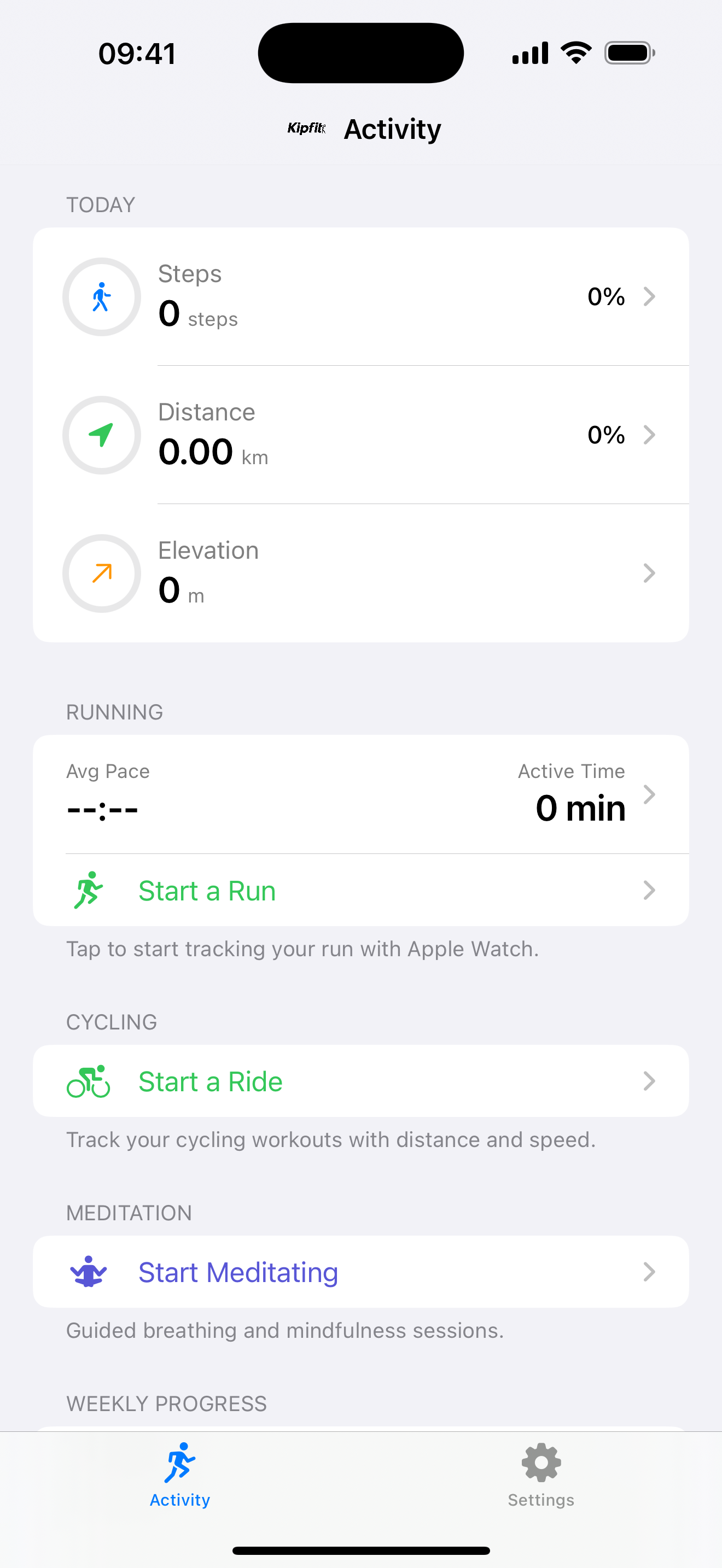This screenshot has height=1568, width=722.
Task: Tap Start a Ride
Action: click(210, 1081)
